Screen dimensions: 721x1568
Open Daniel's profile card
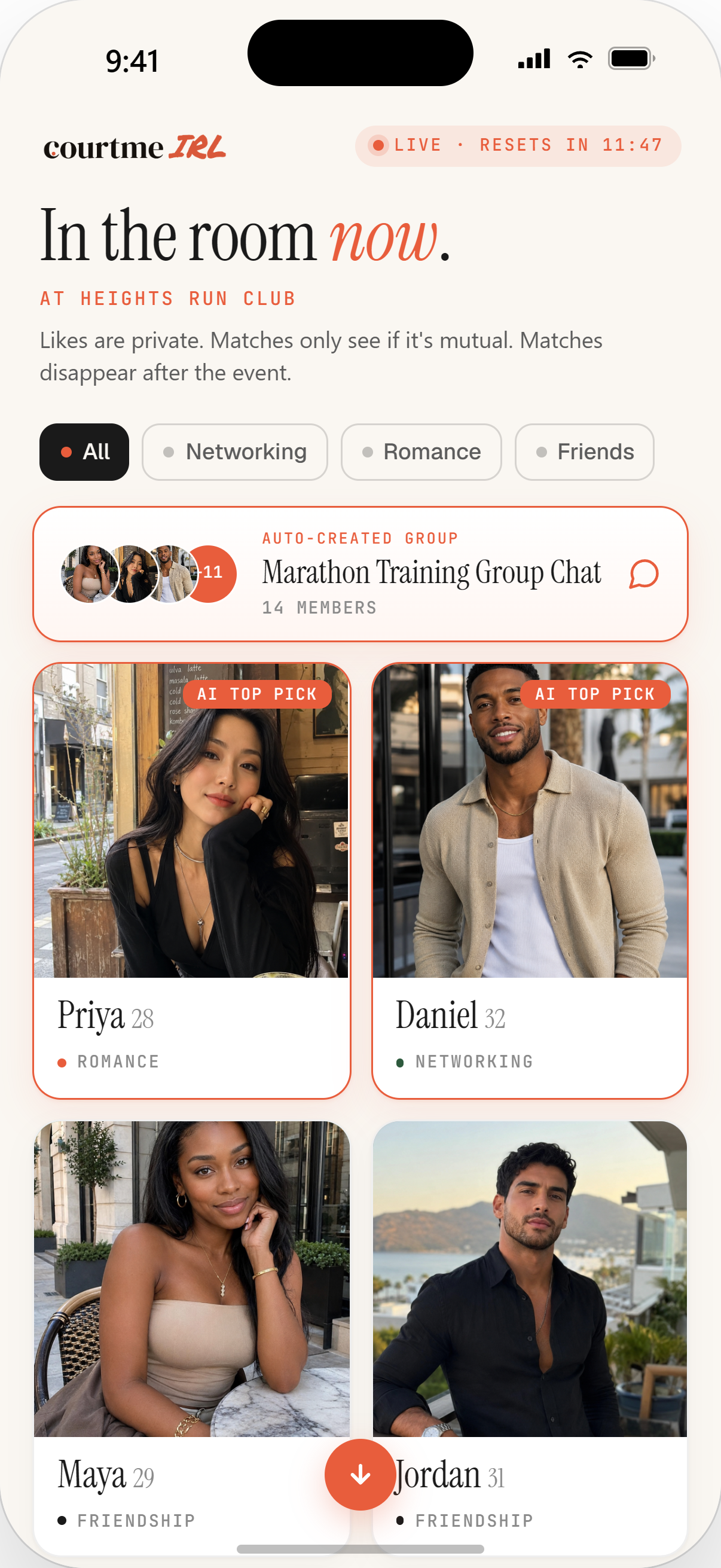coord(529,881)
